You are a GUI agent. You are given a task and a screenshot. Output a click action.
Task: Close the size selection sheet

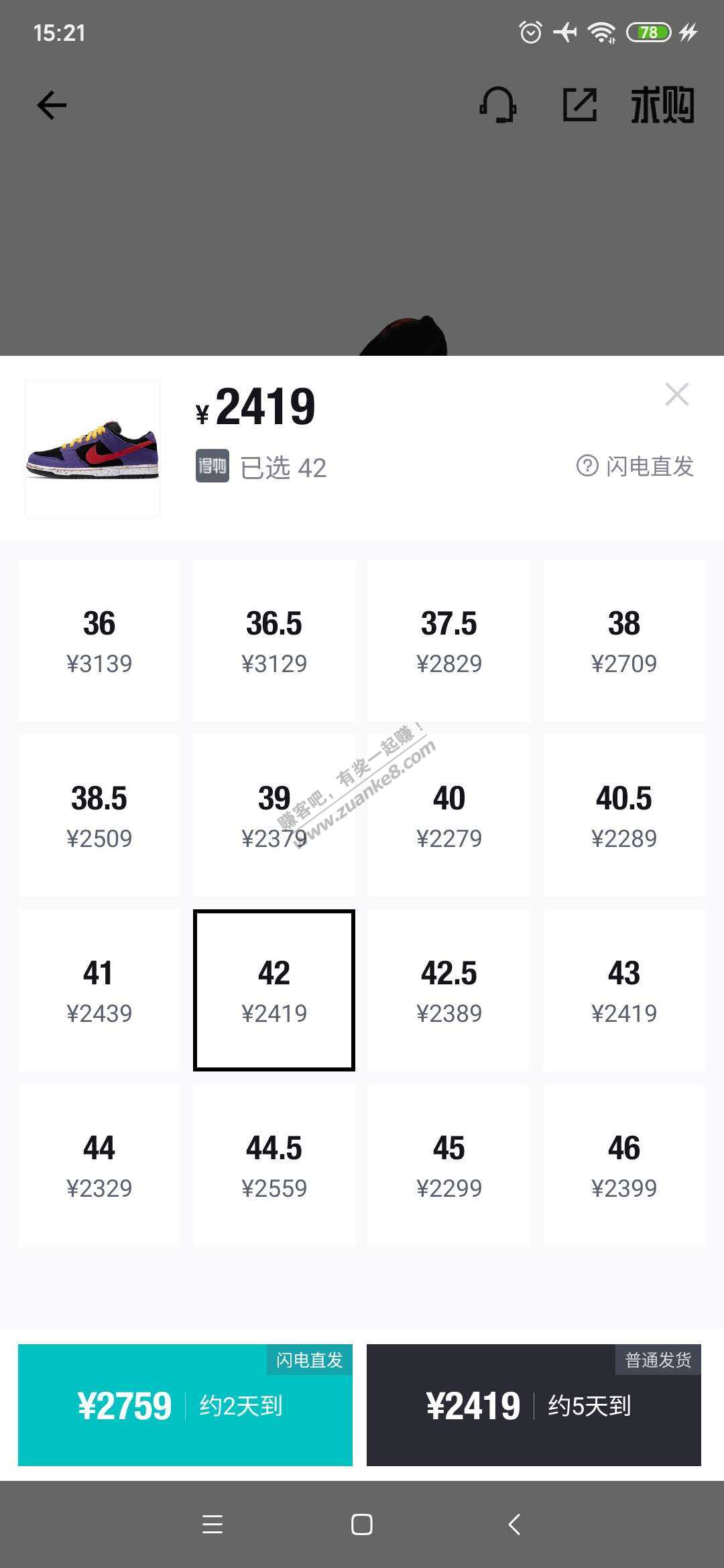click(x=676, y=395)
